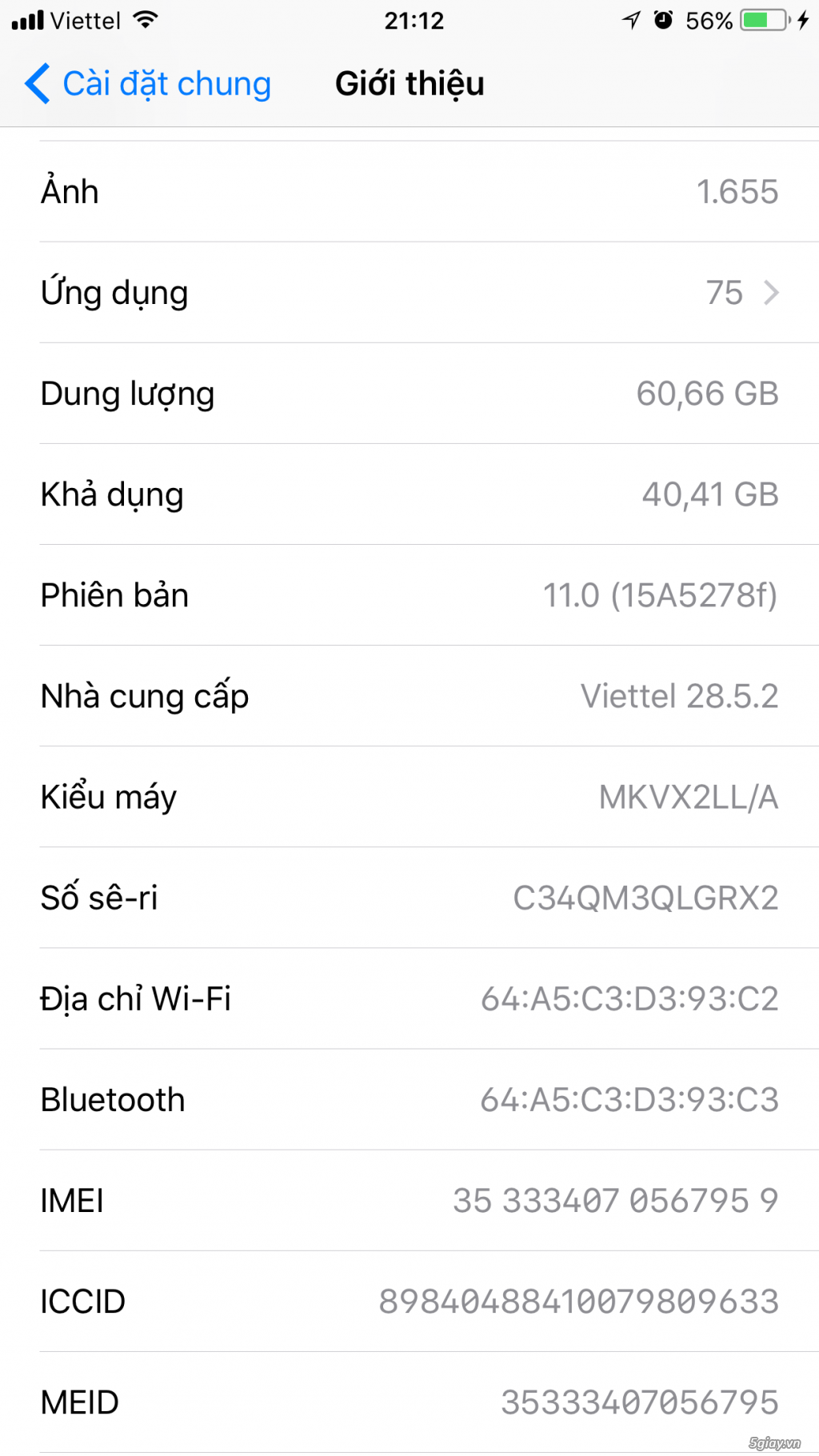This screenshot has height=1456, width=819.
Task: Expand the apps row showing 75
Action: point(409,293)
